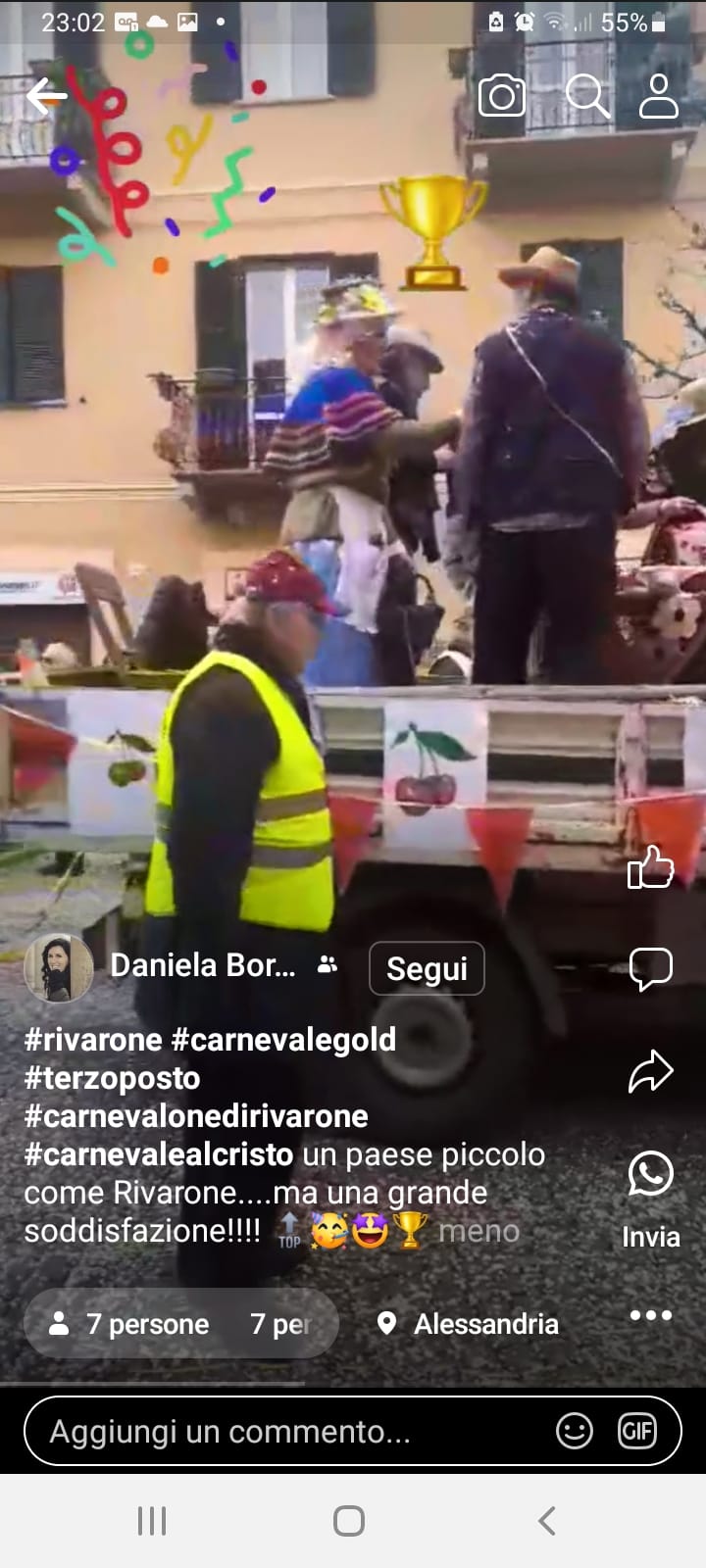Image resolution: width=706 pixels, height=1568 pixels.
Task: Share the reel with the arrow icon
Action: pyautogui.click(x=651, y=1071)
